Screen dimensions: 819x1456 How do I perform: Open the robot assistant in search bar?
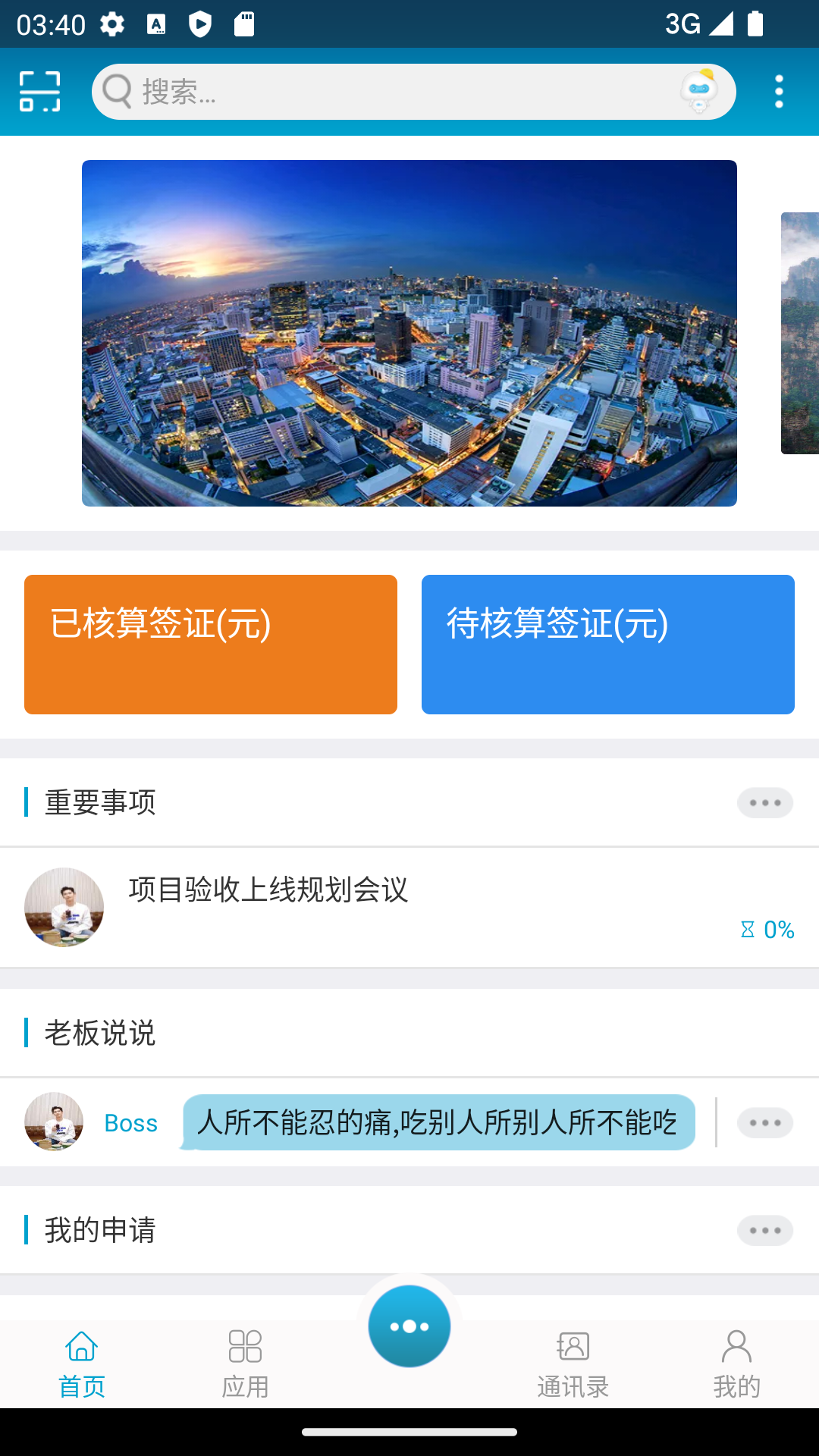[698, 91]
